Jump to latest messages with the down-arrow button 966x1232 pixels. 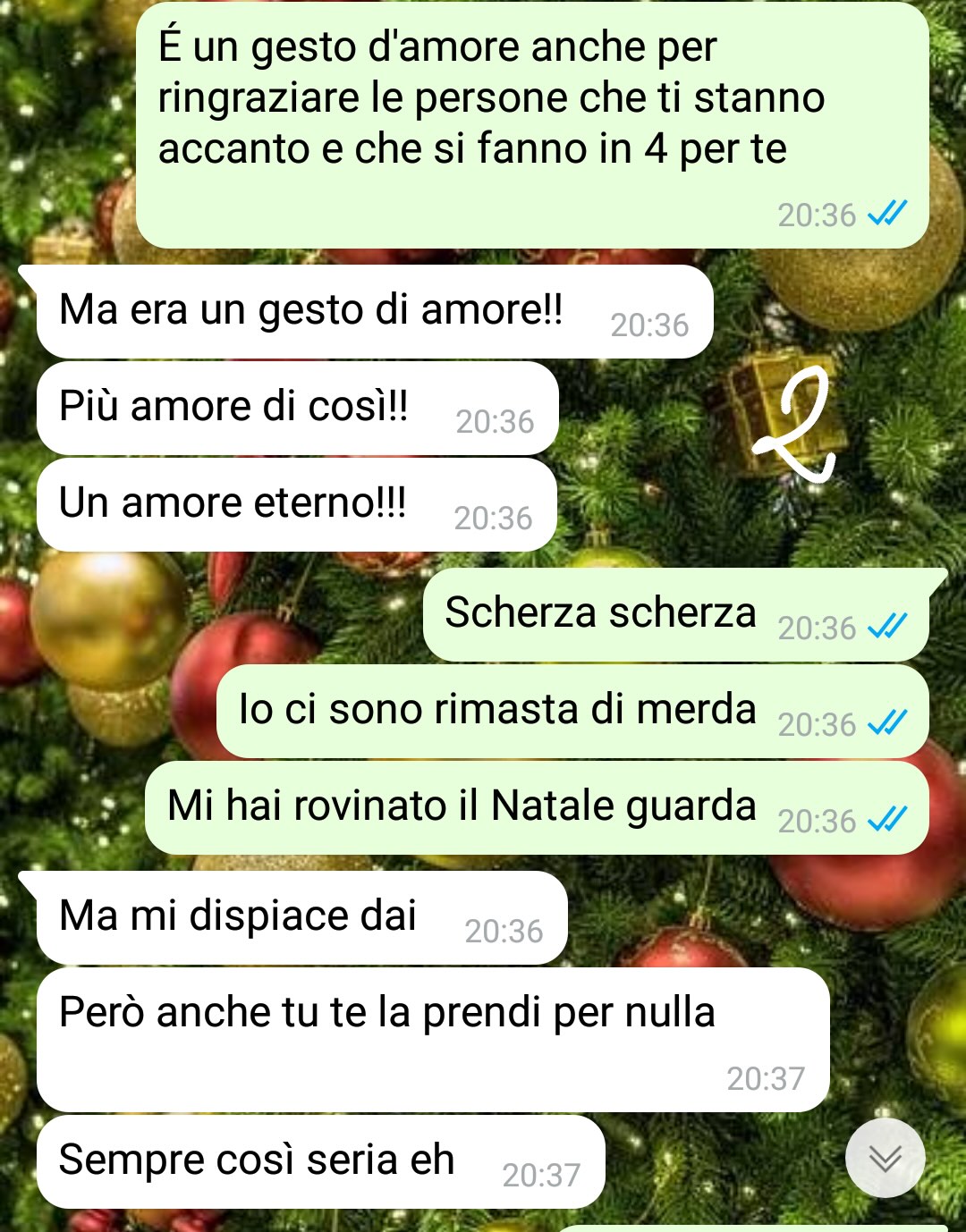pyautogui.click(x=885, y=1159)
